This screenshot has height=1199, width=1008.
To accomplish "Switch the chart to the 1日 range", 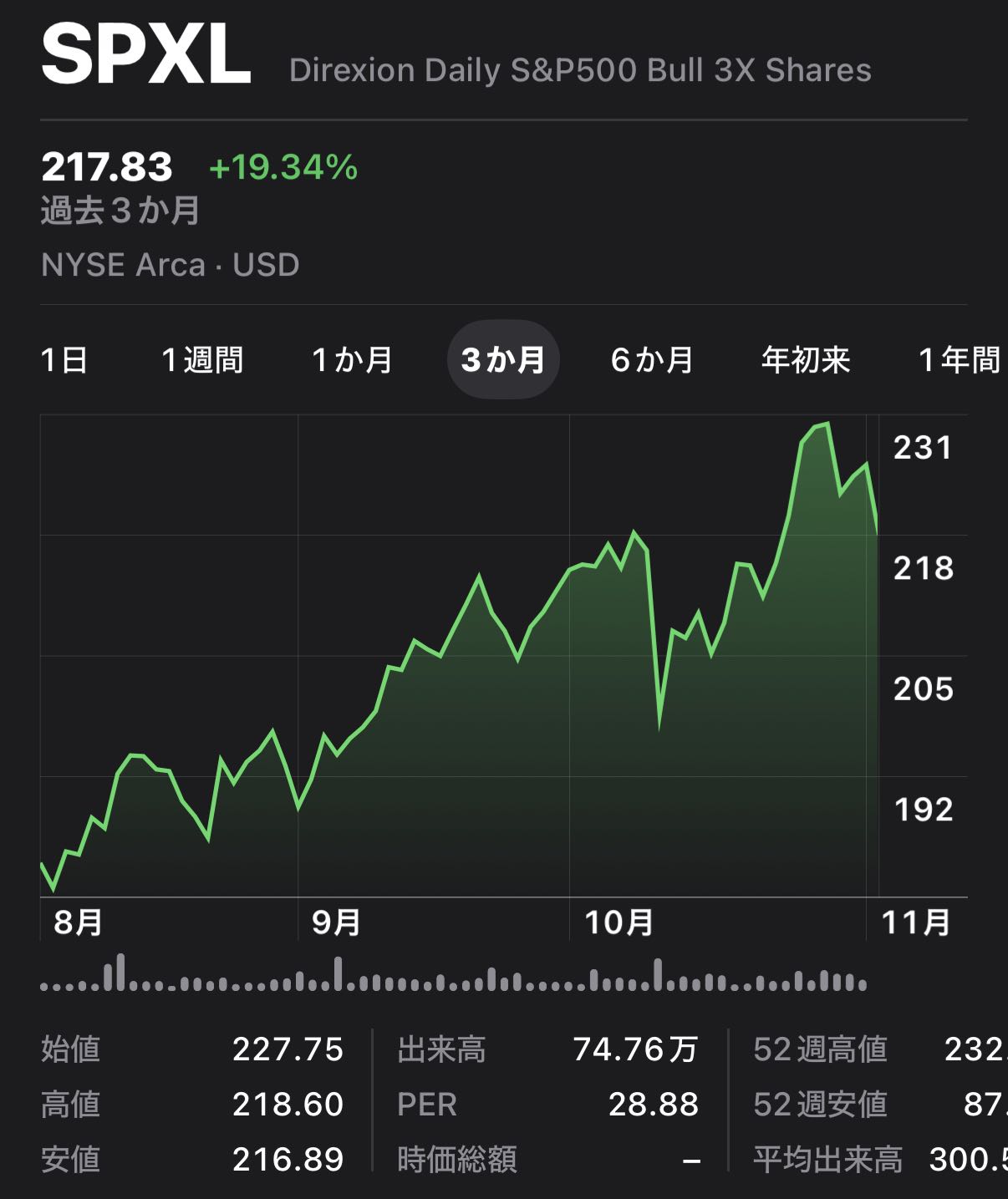I will (x=64, y=360).
